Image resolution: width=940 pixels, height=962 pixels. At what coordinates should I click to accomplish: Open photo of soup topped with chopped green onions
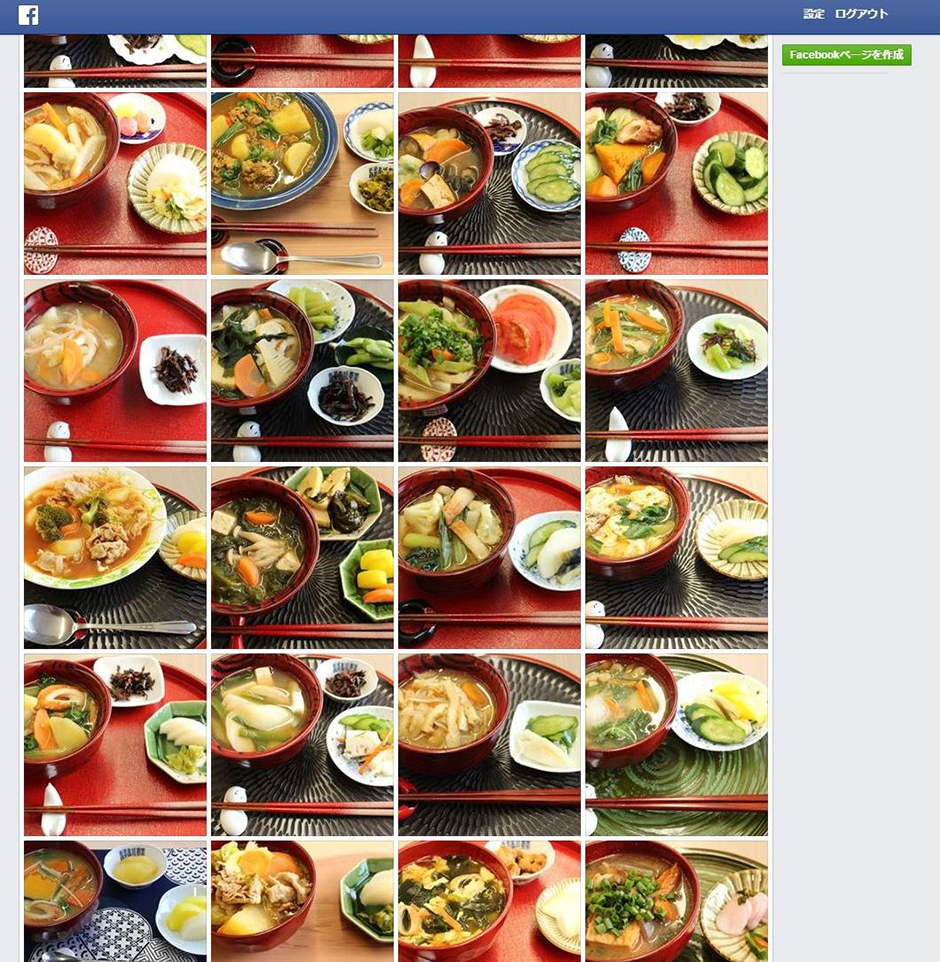pos(676,900)
